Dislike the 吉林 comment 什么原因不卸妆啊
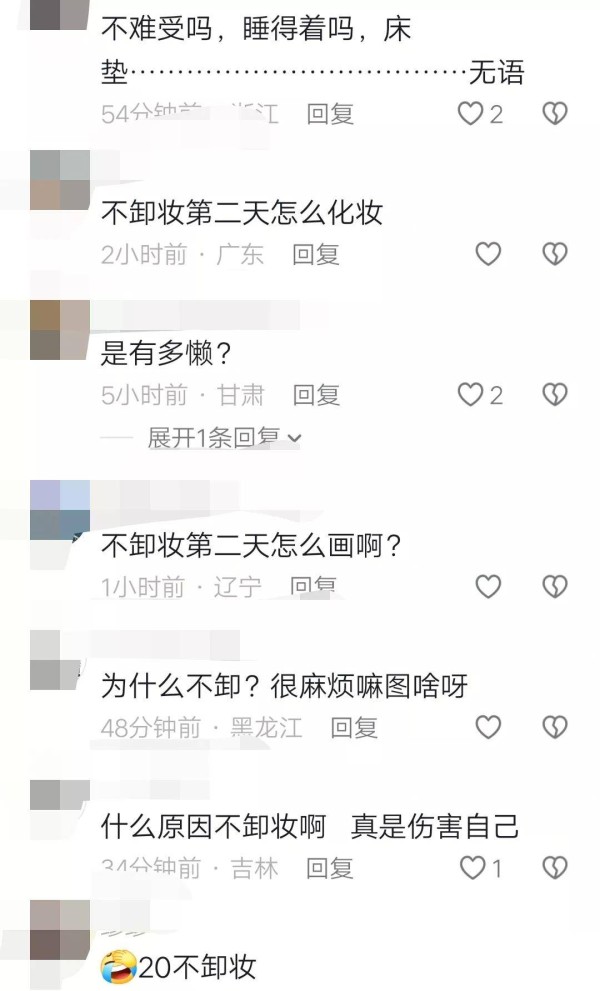The height and width of the screenshot is (991, 600). pos(554,868)
